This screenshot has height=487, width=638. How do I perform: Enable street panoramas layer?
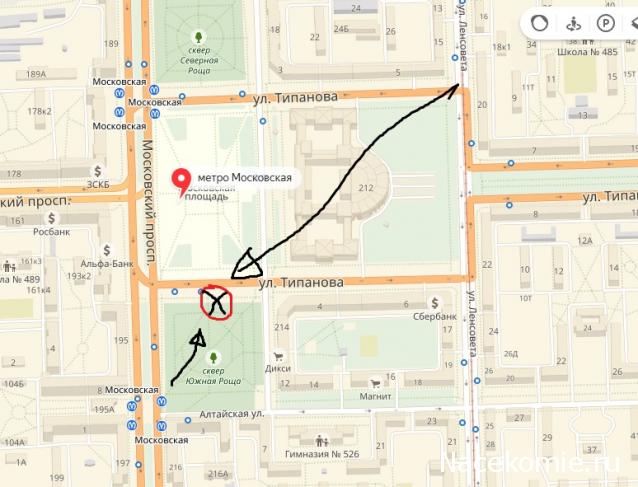coord(574,23)
